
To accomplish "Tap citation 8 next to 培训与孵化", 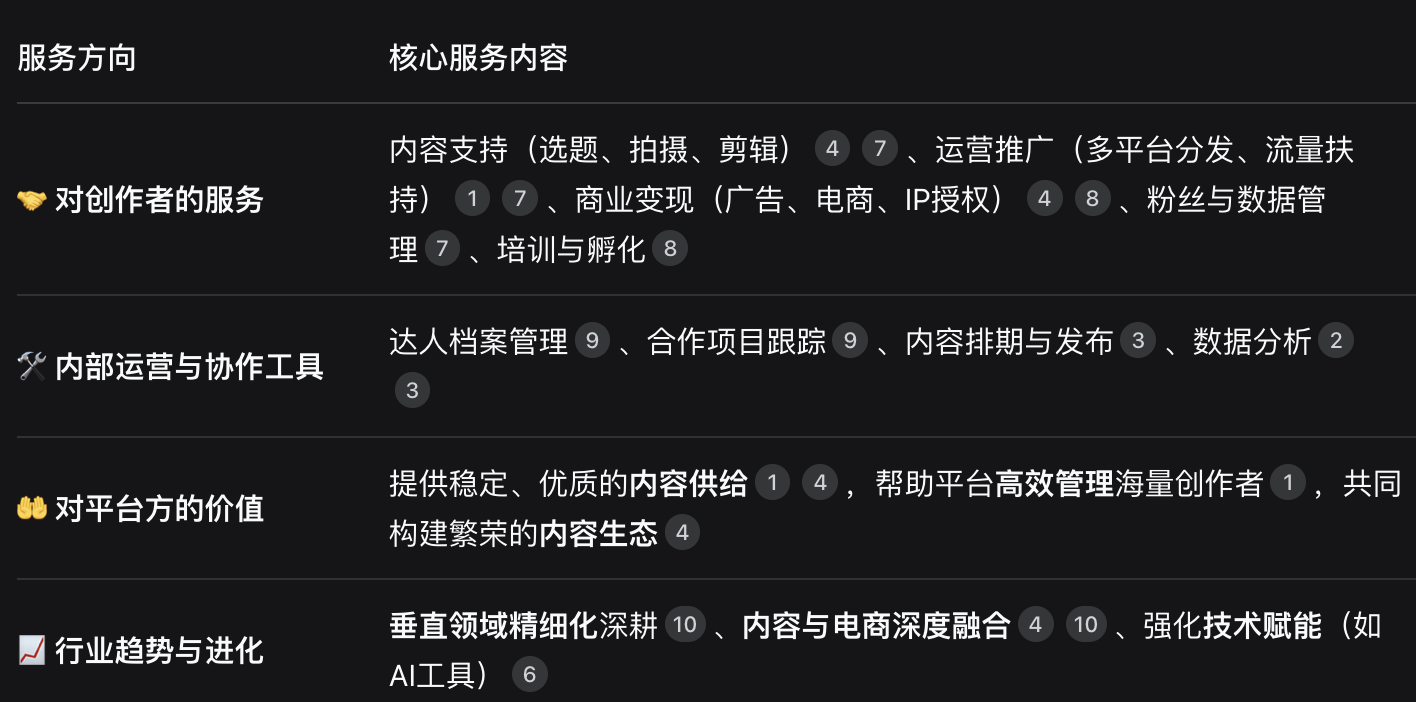I will (670, 248).
